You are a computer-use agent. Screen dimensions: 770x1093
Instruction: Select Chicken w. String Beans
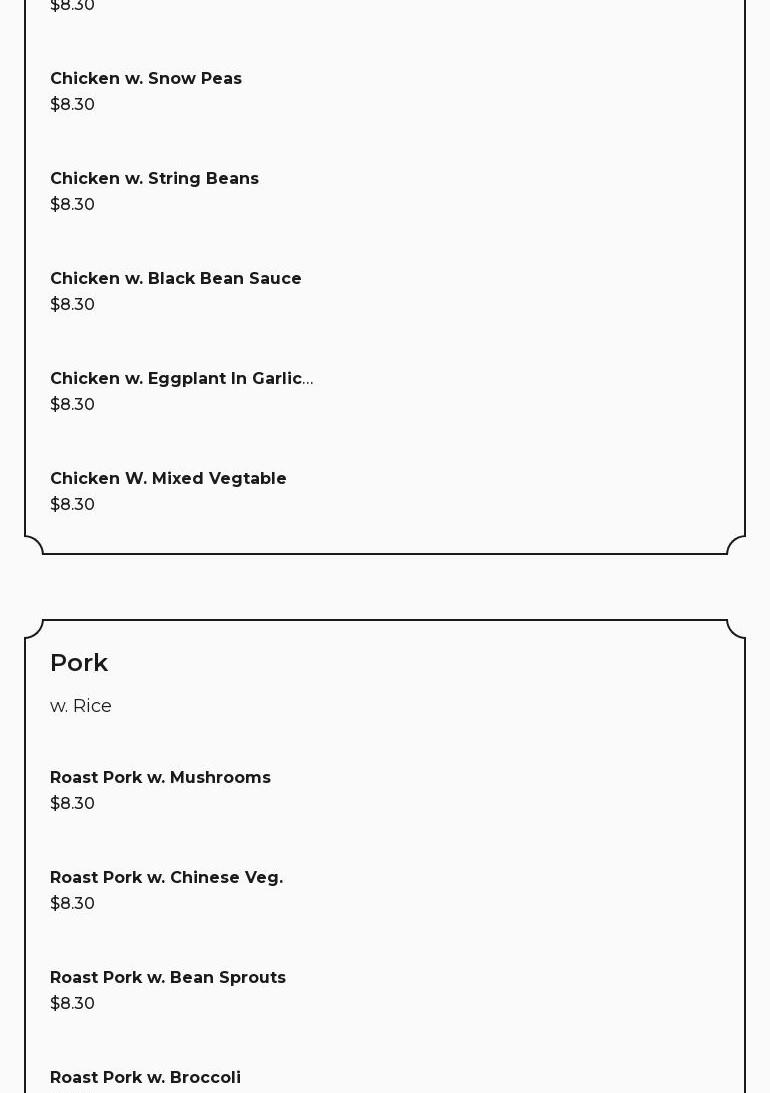coord(154,179)
